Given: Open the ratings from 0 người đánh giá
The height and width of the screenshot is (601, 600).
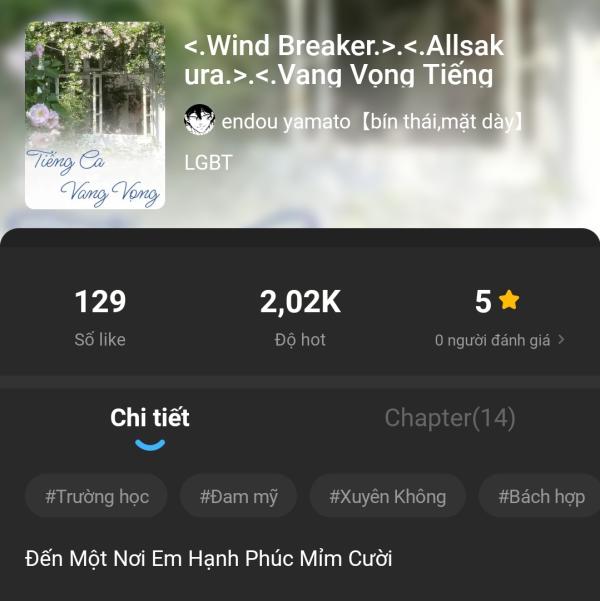Looking at the screenshot, I should 499,340.
